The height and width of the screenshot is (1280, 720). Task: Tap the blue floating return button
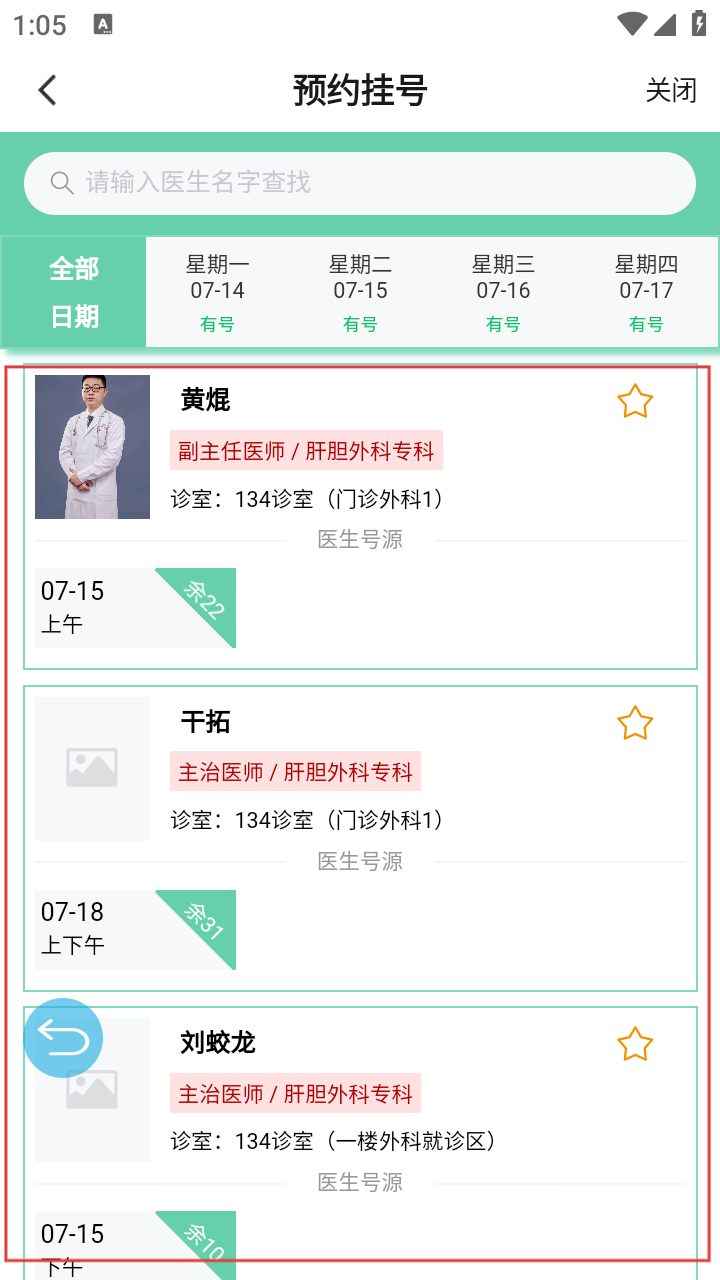coord(63,1039)
